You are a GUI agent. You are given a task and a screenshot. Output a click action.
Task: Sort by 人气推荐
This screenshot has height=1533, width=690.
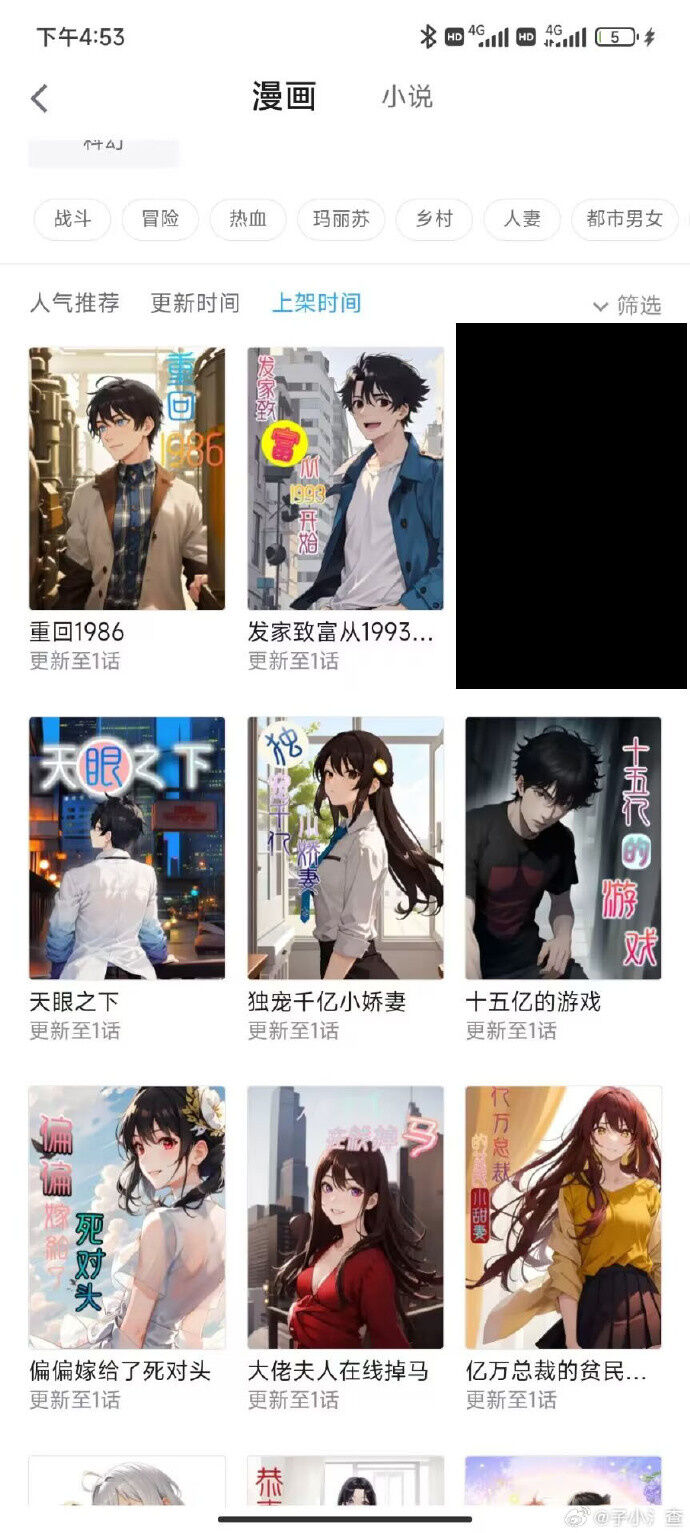75,303
